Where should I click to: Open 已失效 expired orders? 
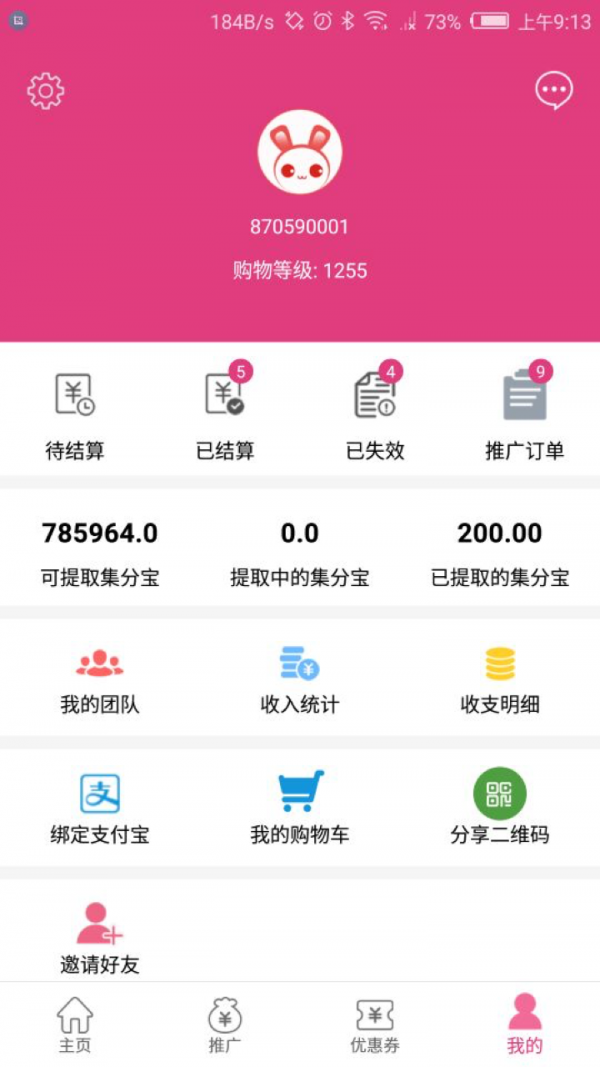click(375, 415)
